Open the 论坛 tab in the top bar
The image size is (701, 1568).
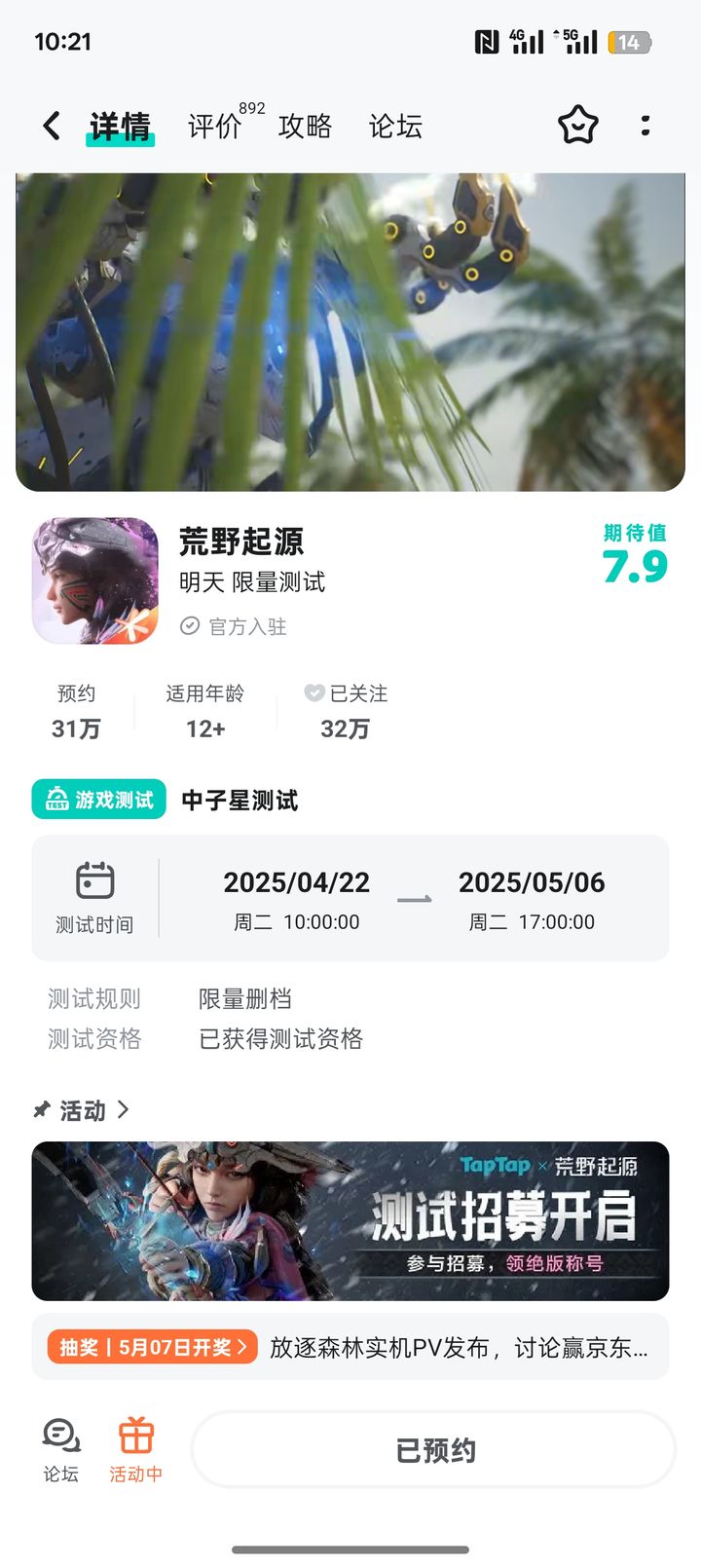pos(395,126)
